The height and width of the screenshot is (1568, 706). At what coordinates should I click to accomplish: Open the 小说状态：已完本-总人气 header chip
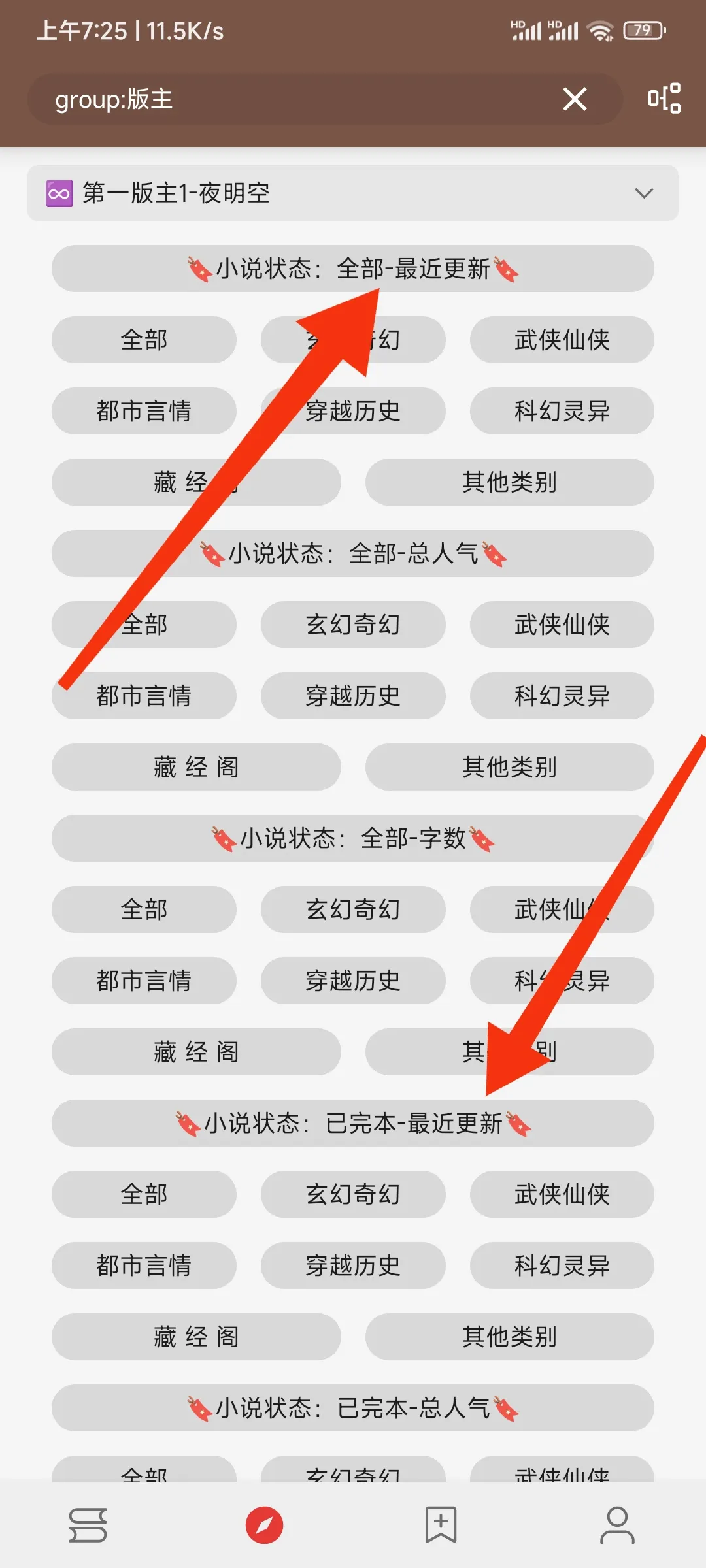tap(353, 1408)
